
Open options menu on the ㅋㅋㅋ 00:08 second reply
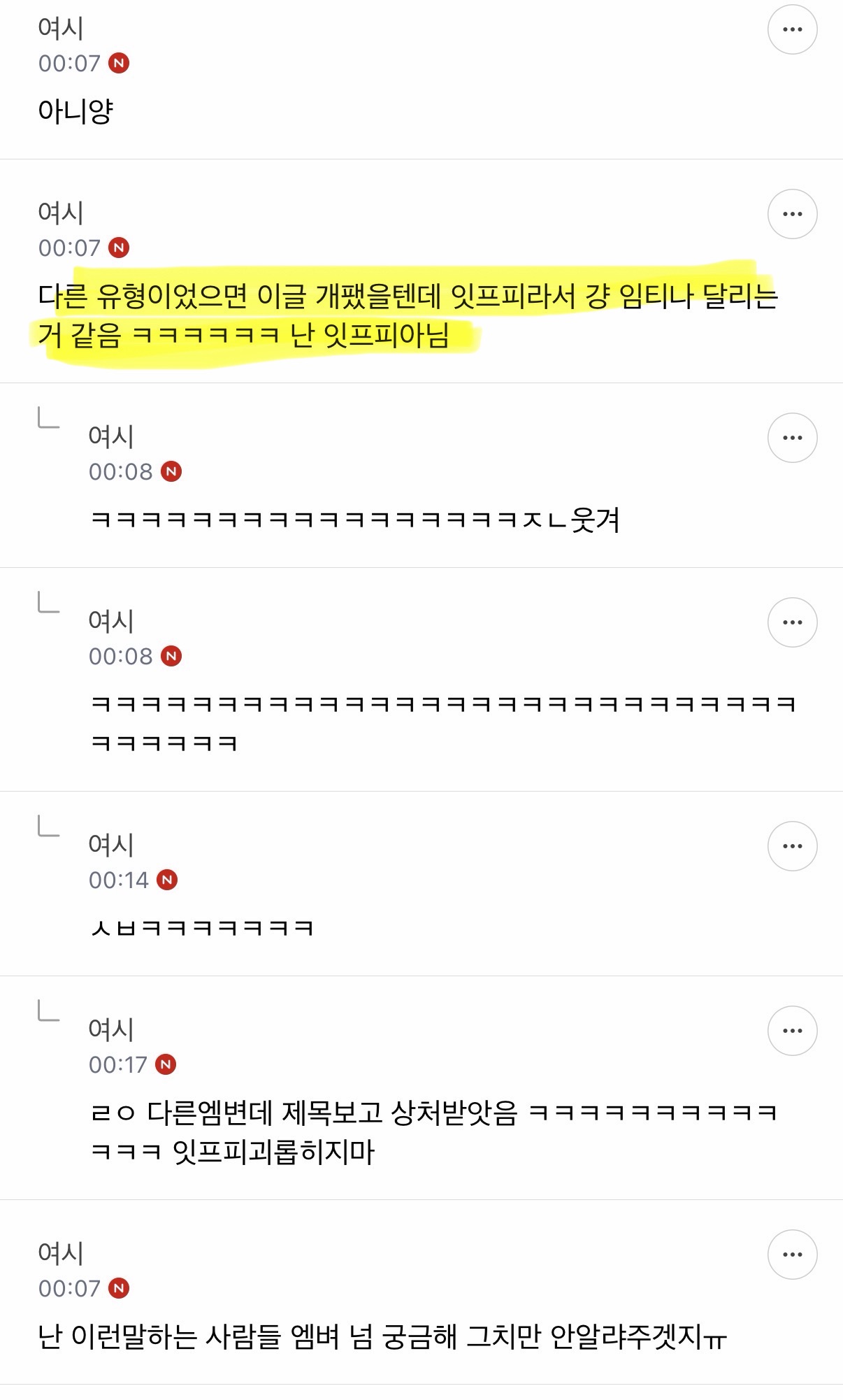[793, 622]
